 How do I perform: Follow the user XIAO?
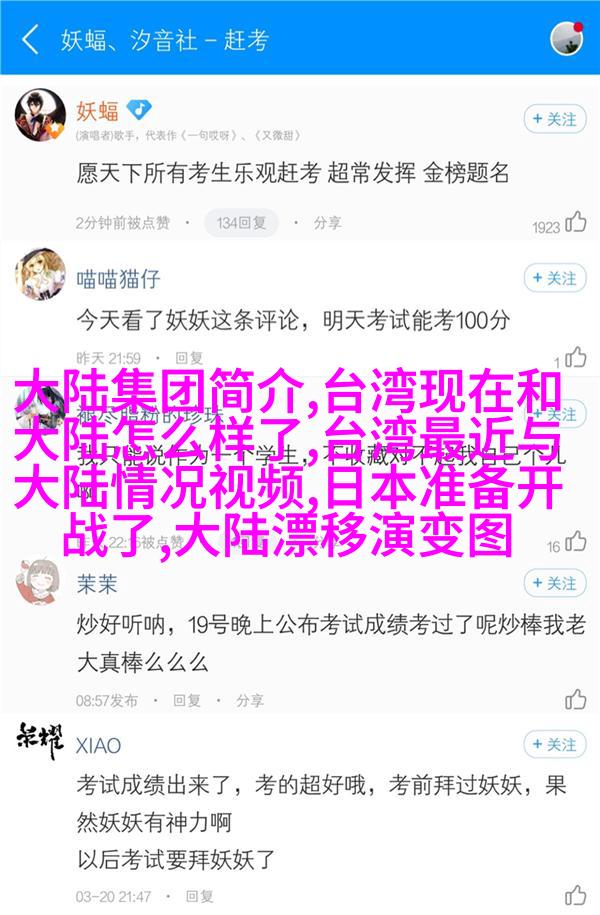(554, 744)
